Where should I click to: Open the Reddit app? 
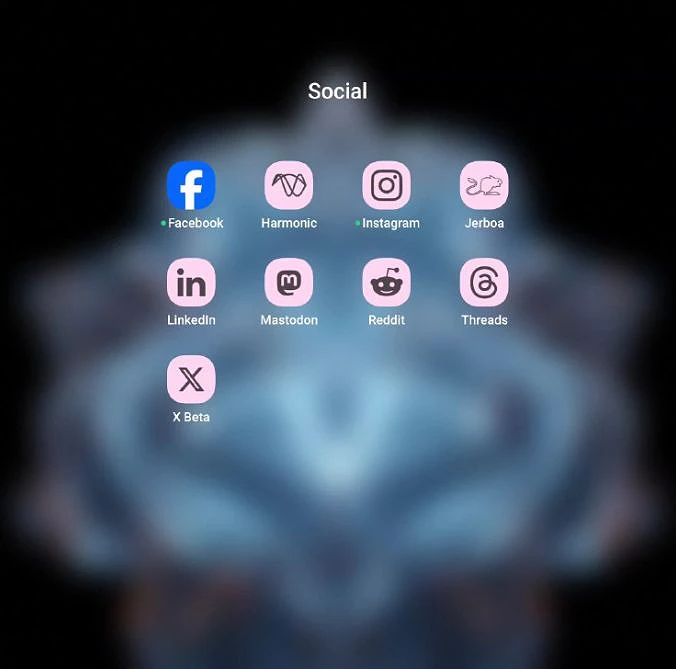pyautogui.click(x=386, y=283)
